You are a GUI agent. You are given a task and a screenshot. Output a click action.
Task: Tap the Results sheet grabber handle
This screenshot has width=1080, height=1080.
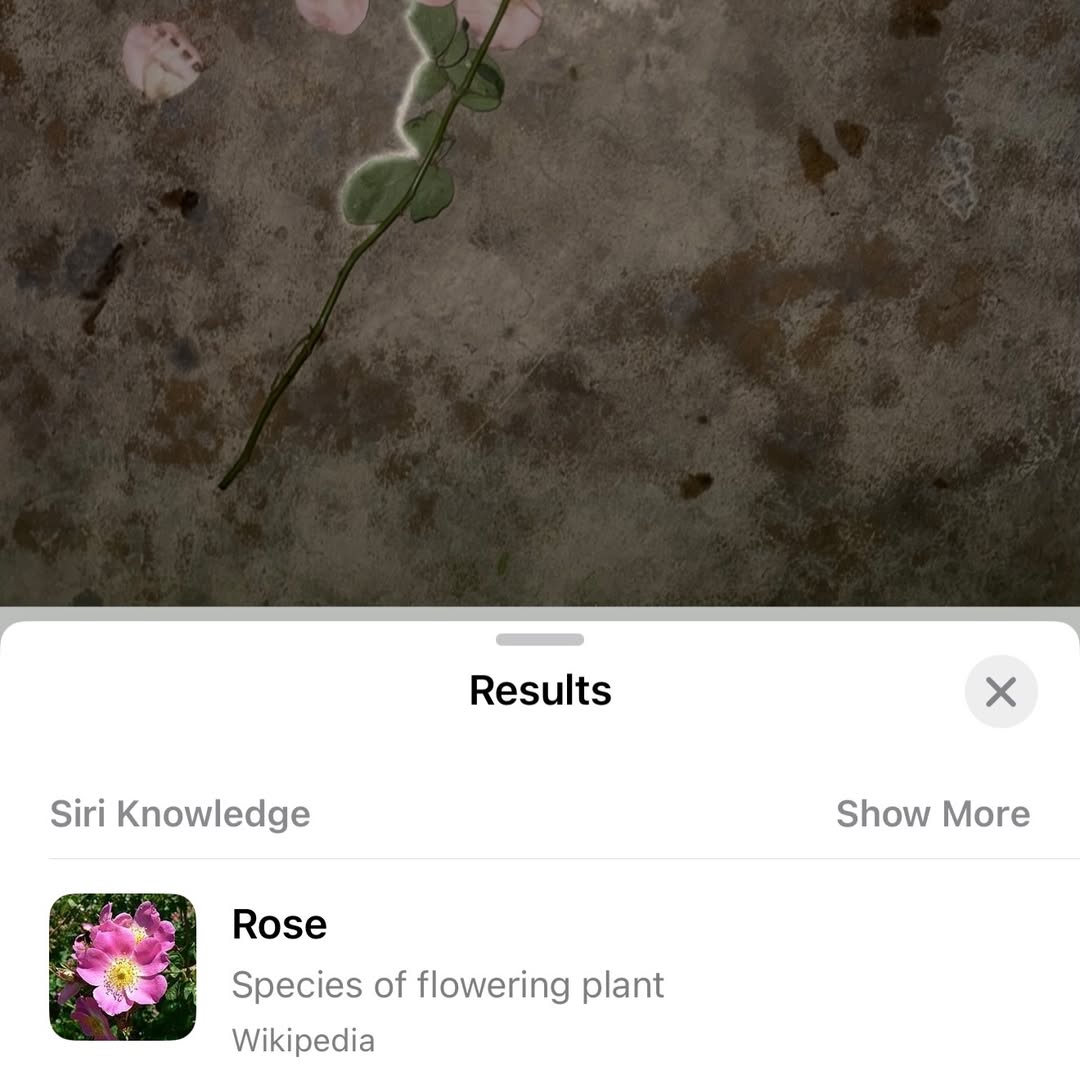540,640
